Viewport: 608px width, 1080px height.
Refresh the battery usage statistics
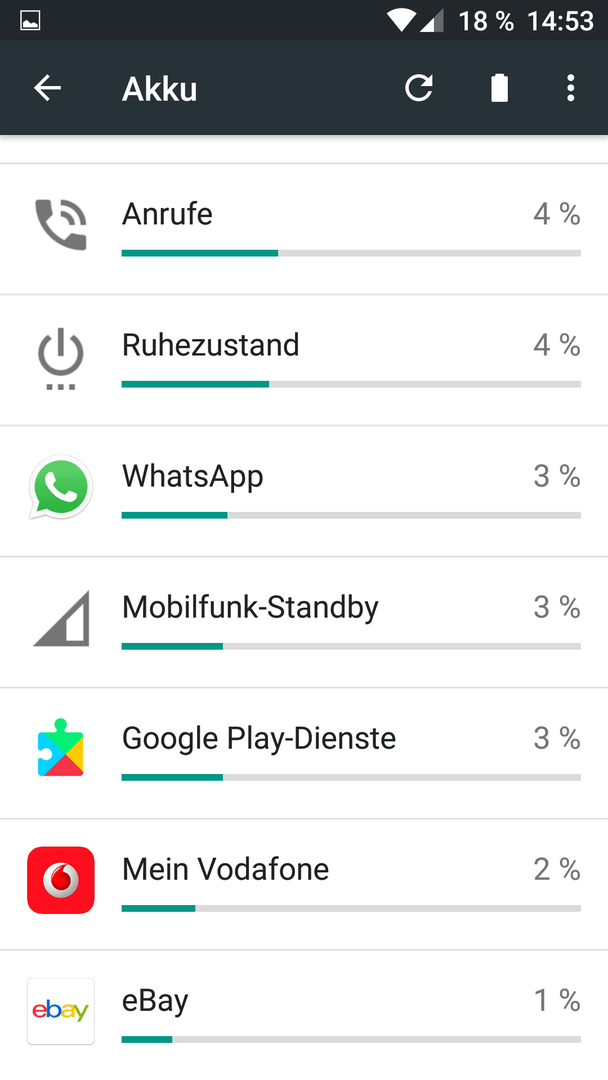pyautogui.click(x=419, y=88)
